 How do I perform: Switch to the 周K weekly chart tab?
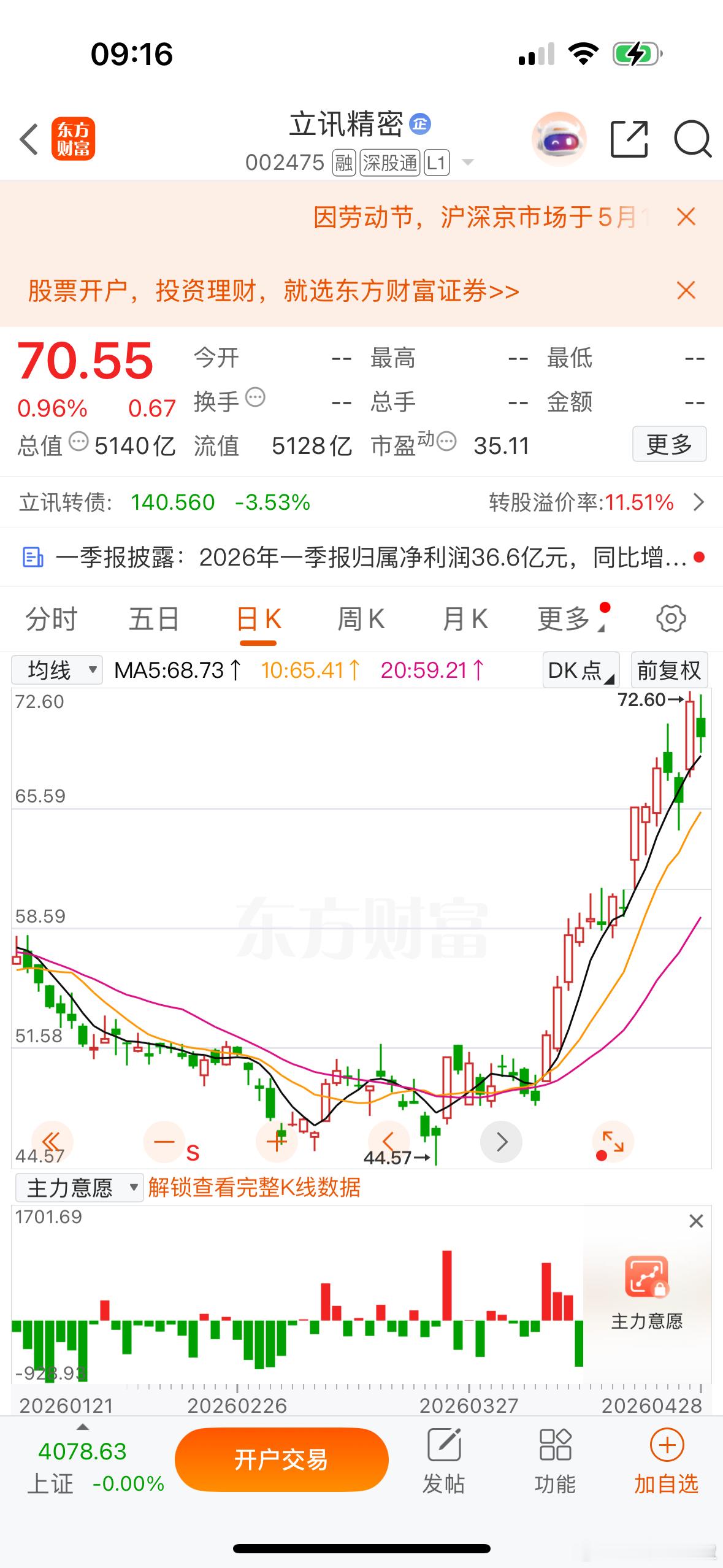(x=361, y=618)
